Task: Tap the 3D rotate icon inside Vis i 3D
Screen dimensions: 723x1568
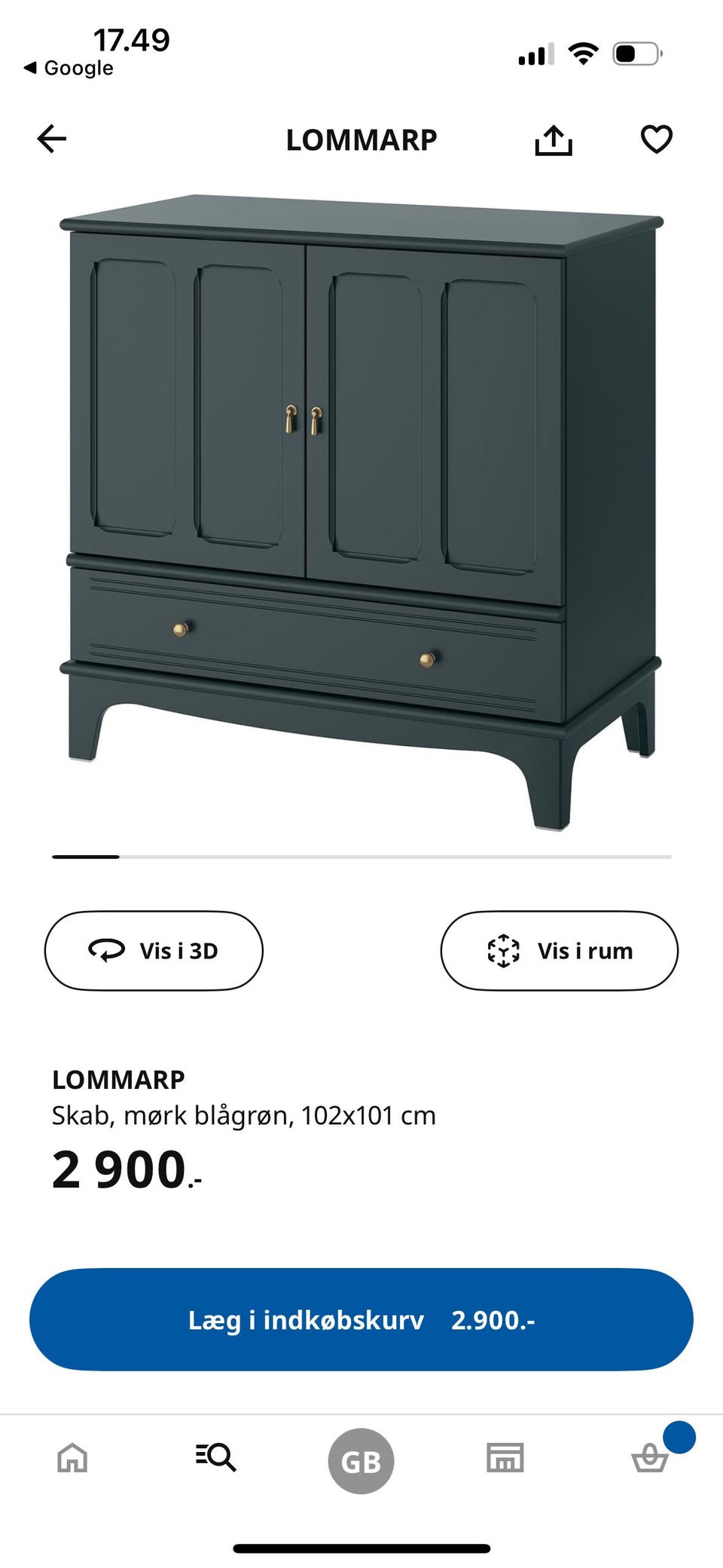Action: click(x=108, y=950)
